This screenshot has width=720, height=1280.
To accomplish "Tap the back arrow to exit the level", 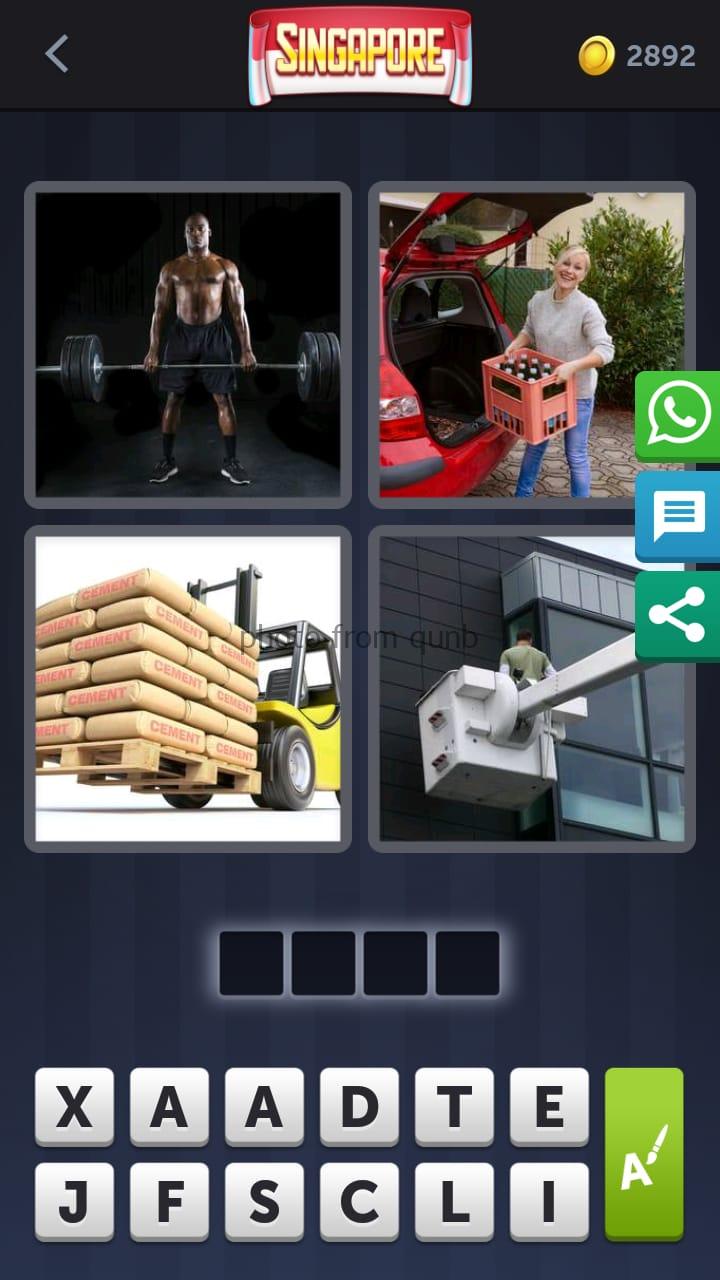I will (55, 55).
